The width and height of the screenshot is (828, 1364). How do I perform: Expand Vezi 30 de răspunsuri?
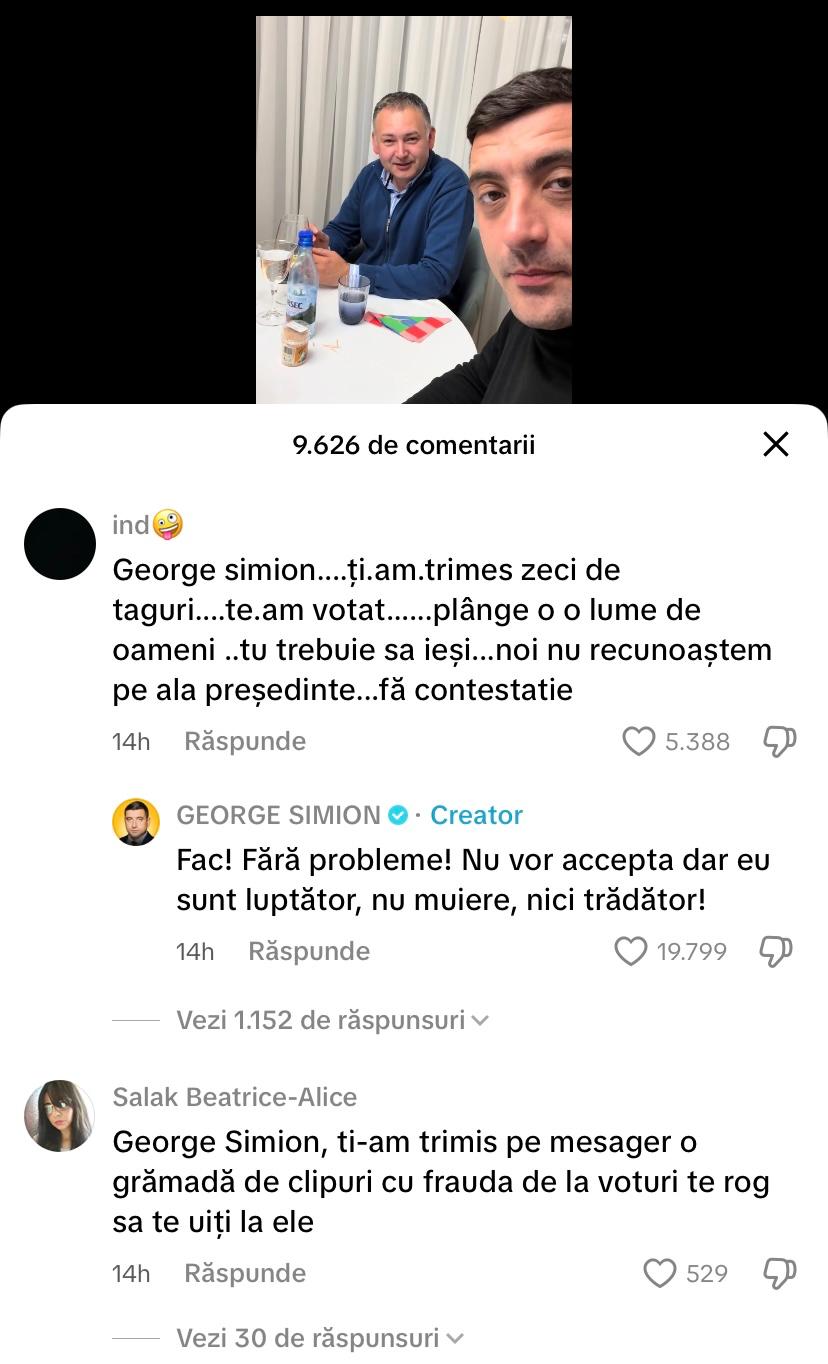coord(320,1338)
